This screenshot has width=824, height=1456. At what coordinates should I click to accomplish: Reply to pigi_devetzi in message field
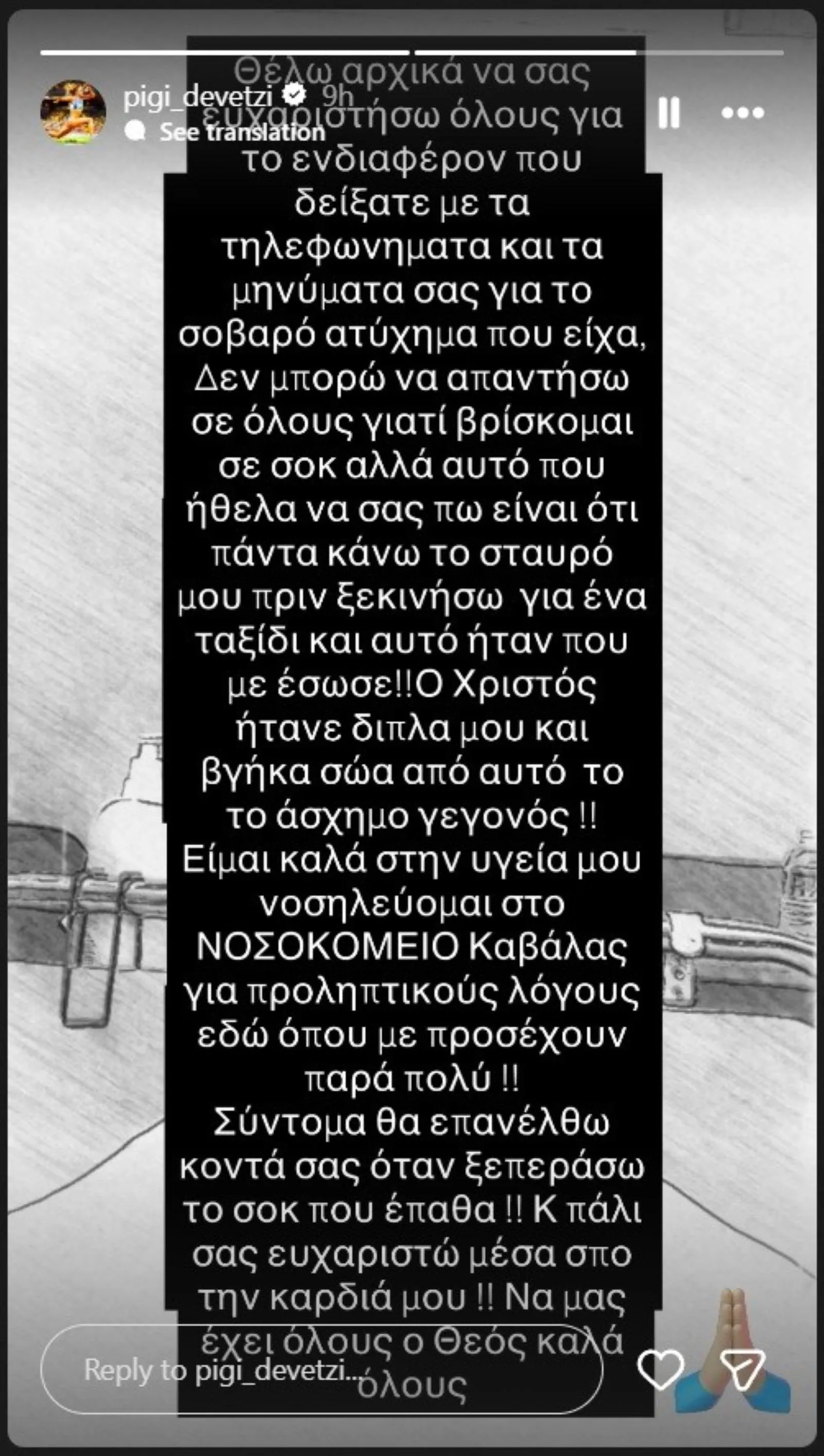pos(321,1370)
